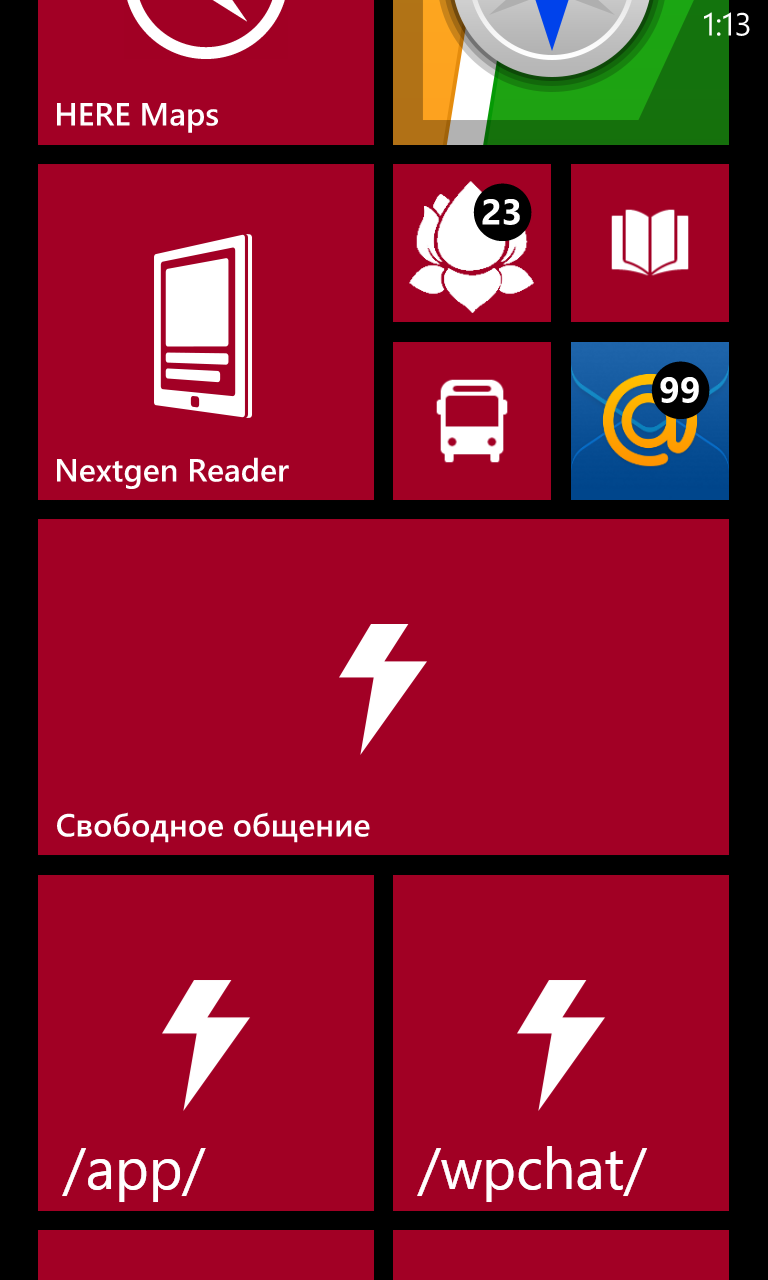This screenshot has height=1280, width=768.
Task: Open the HERE Maps tile
Action: pyautogui.click(x=205, y=72)
